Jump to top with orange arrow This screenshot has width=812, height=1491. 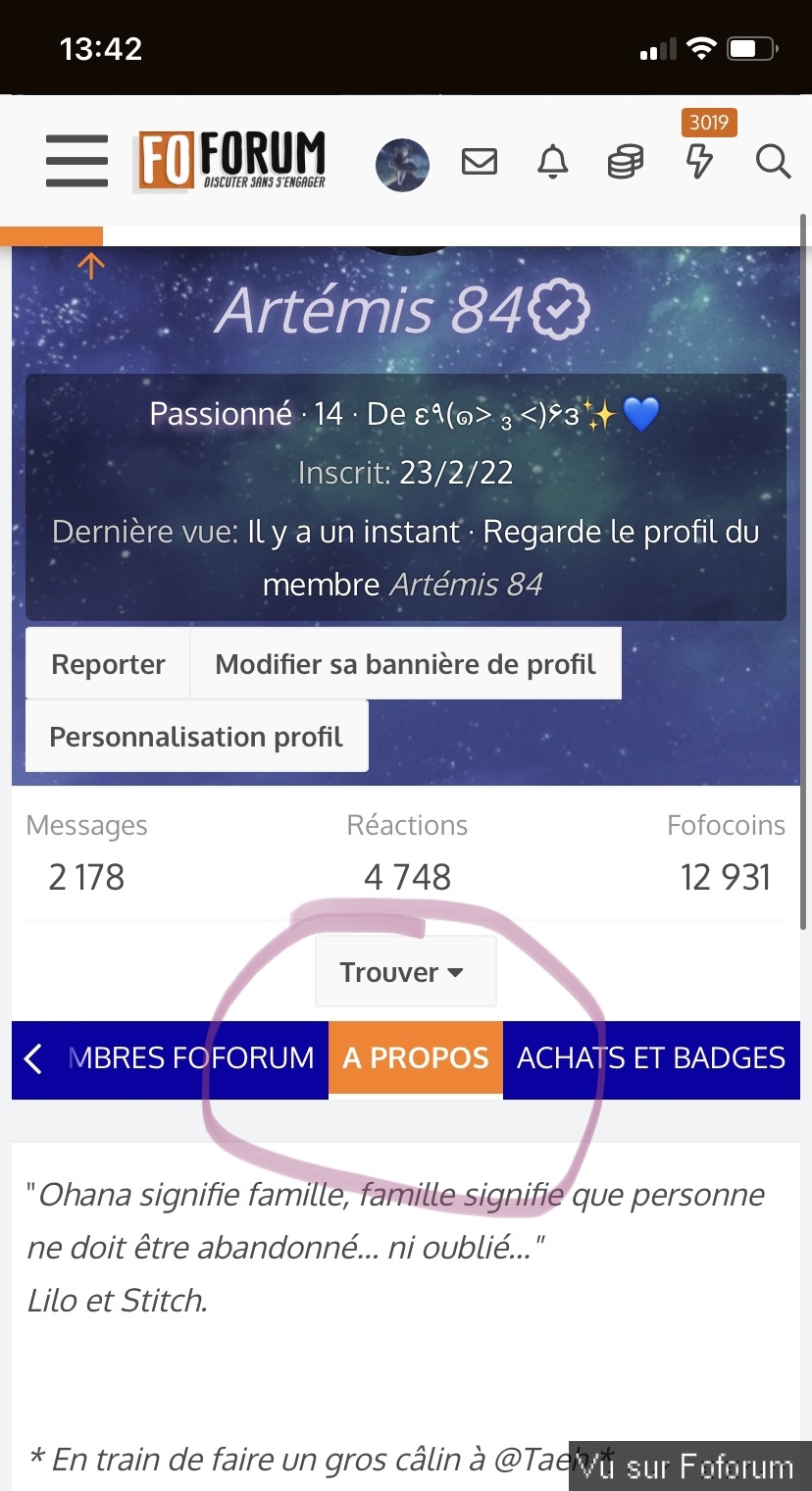[91, 265]
